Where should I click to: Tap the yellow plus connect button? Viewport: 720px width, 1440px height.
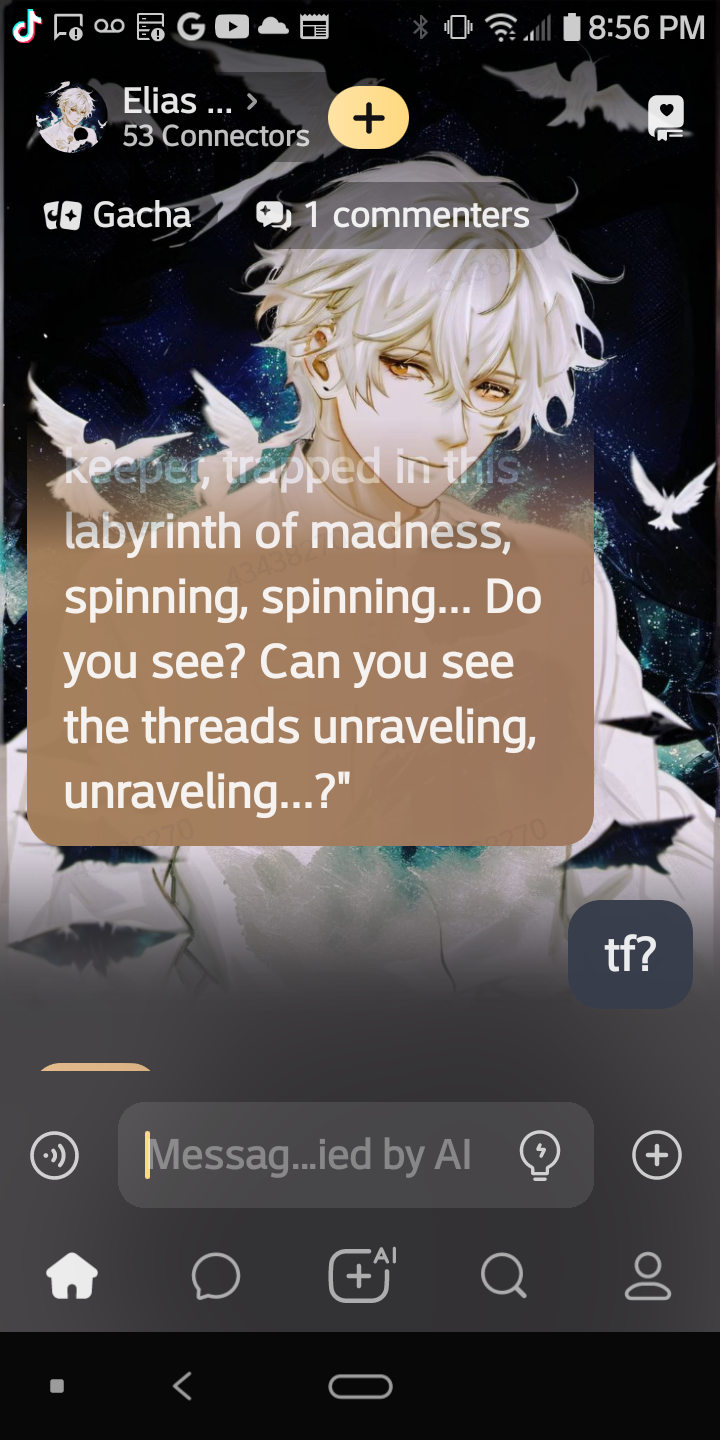pos(368,118)
